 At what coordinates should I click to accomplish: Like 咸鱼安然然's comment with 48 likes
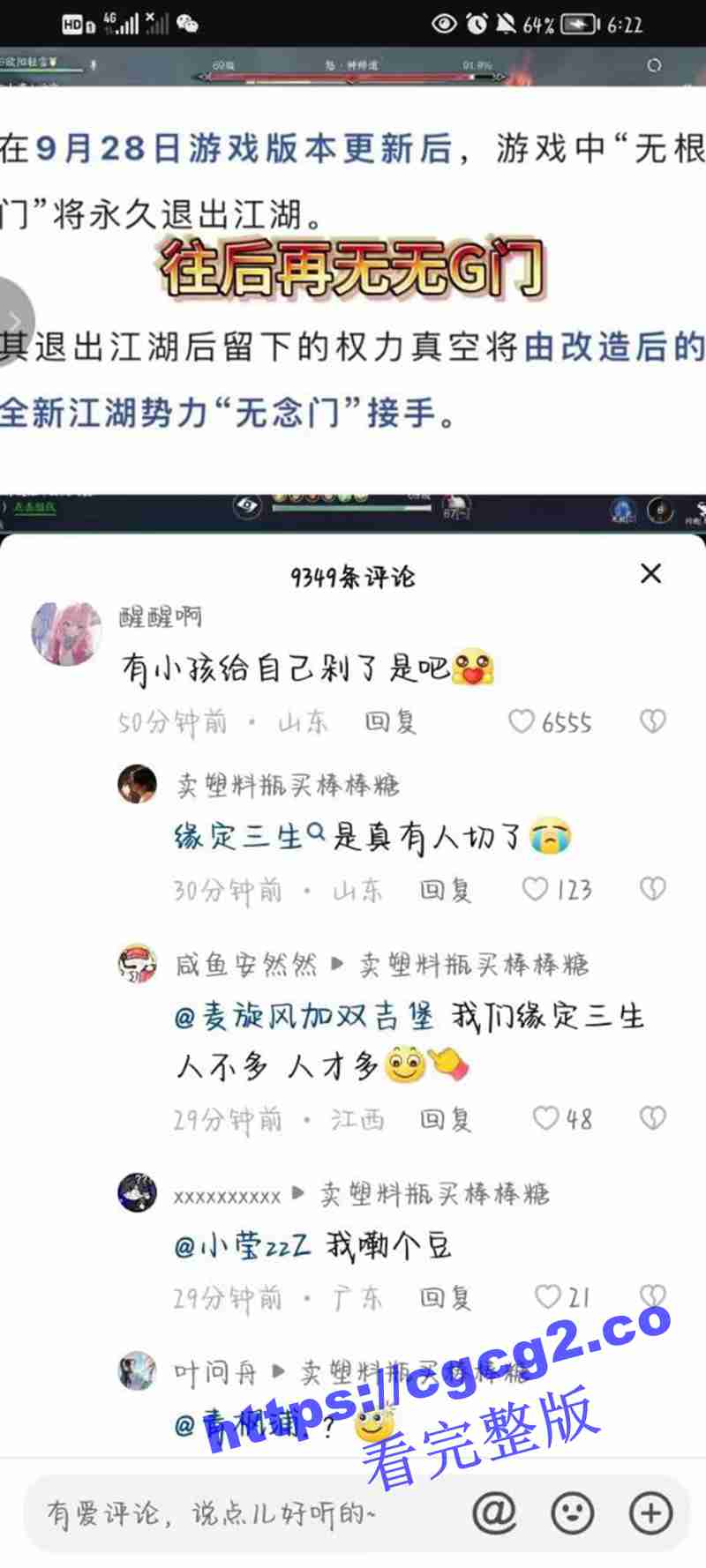tap(545, 1119)
